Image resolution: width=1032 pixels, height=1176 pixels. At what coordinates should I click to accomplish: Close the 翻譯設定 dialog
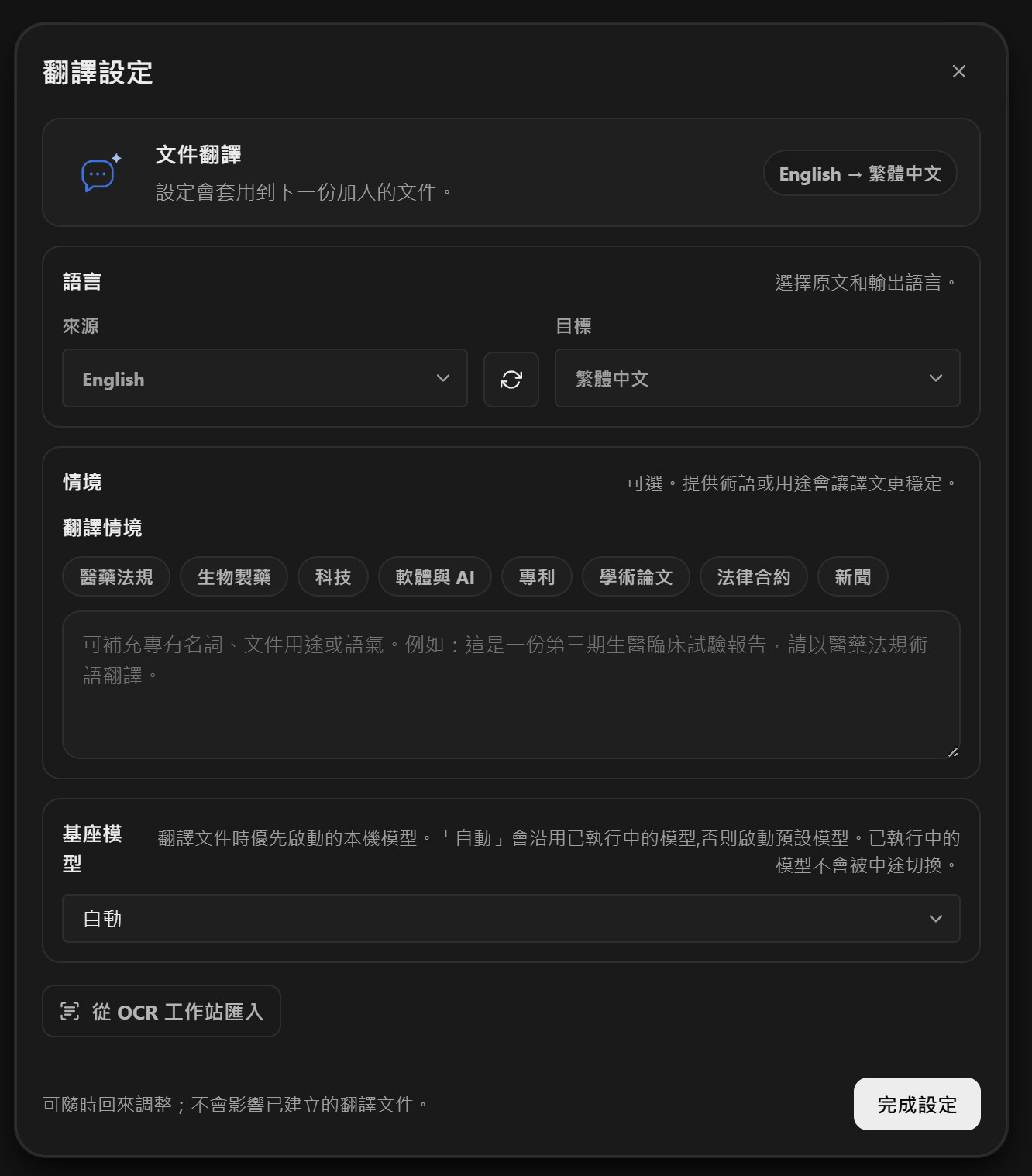pyautogui.click(x=958, y=71)
